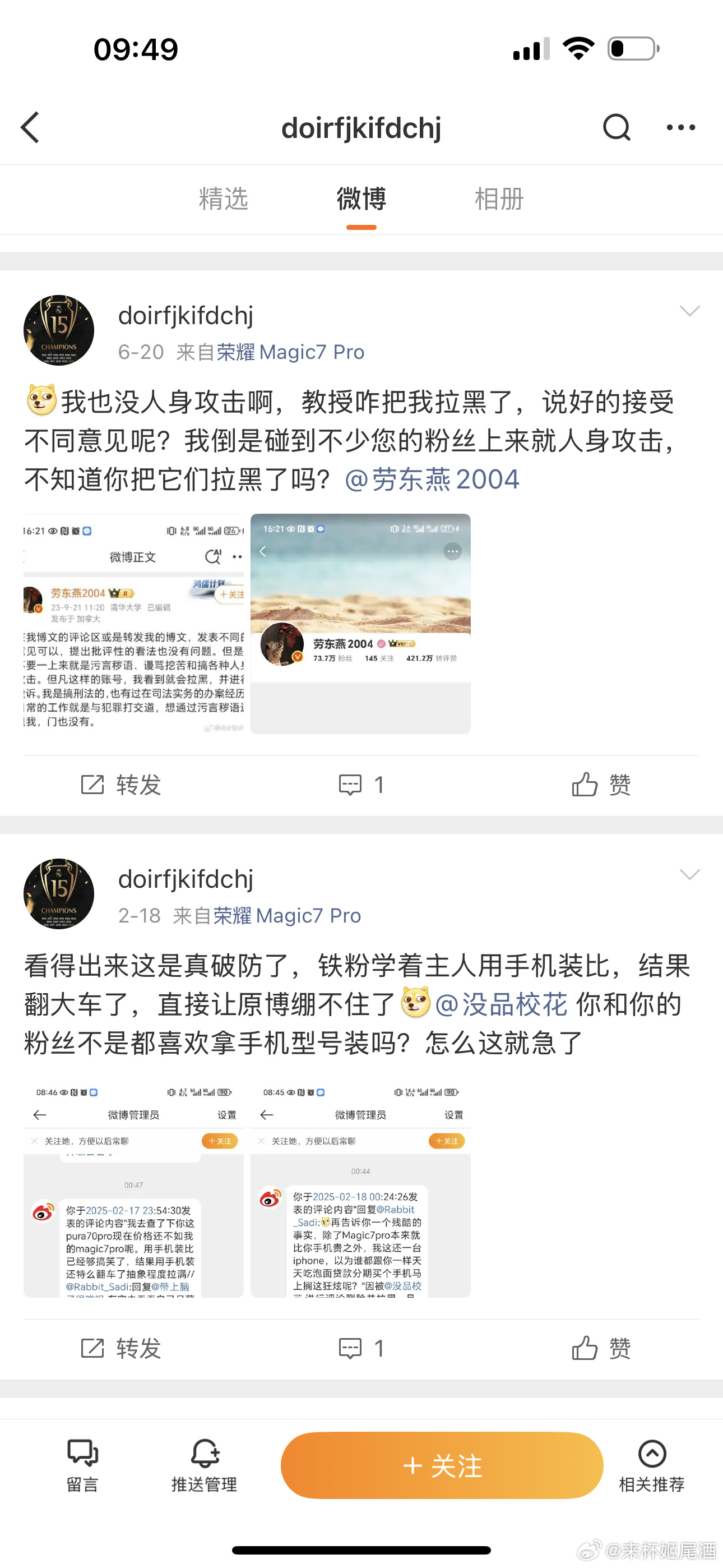This screenshot has width=723, height=1568.
Task: Go back using the top-left arrow
Action: pyautogui.click(x=30, y=127)
